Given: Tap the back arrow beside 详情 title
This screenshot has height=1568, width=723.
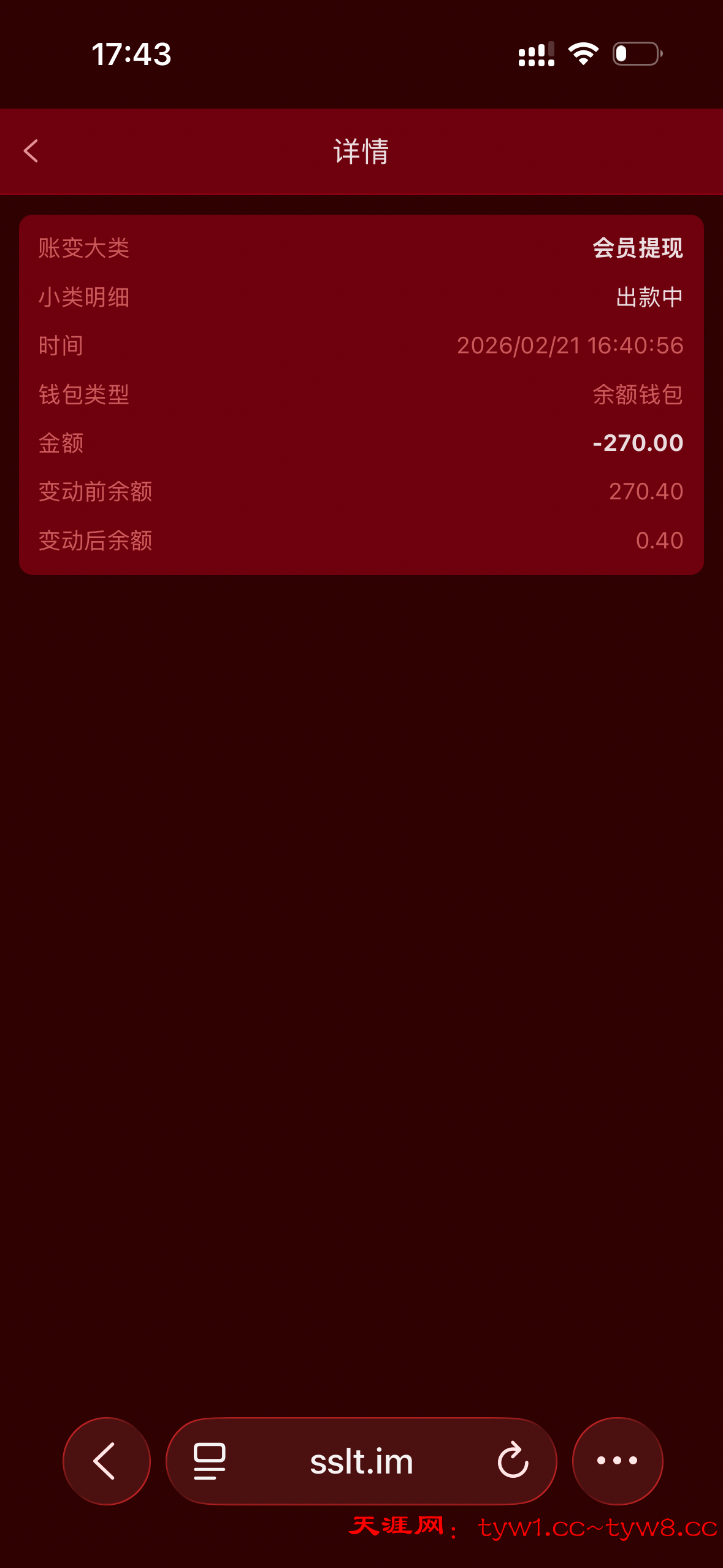Looking at the screenshot, I should point(31,151).
